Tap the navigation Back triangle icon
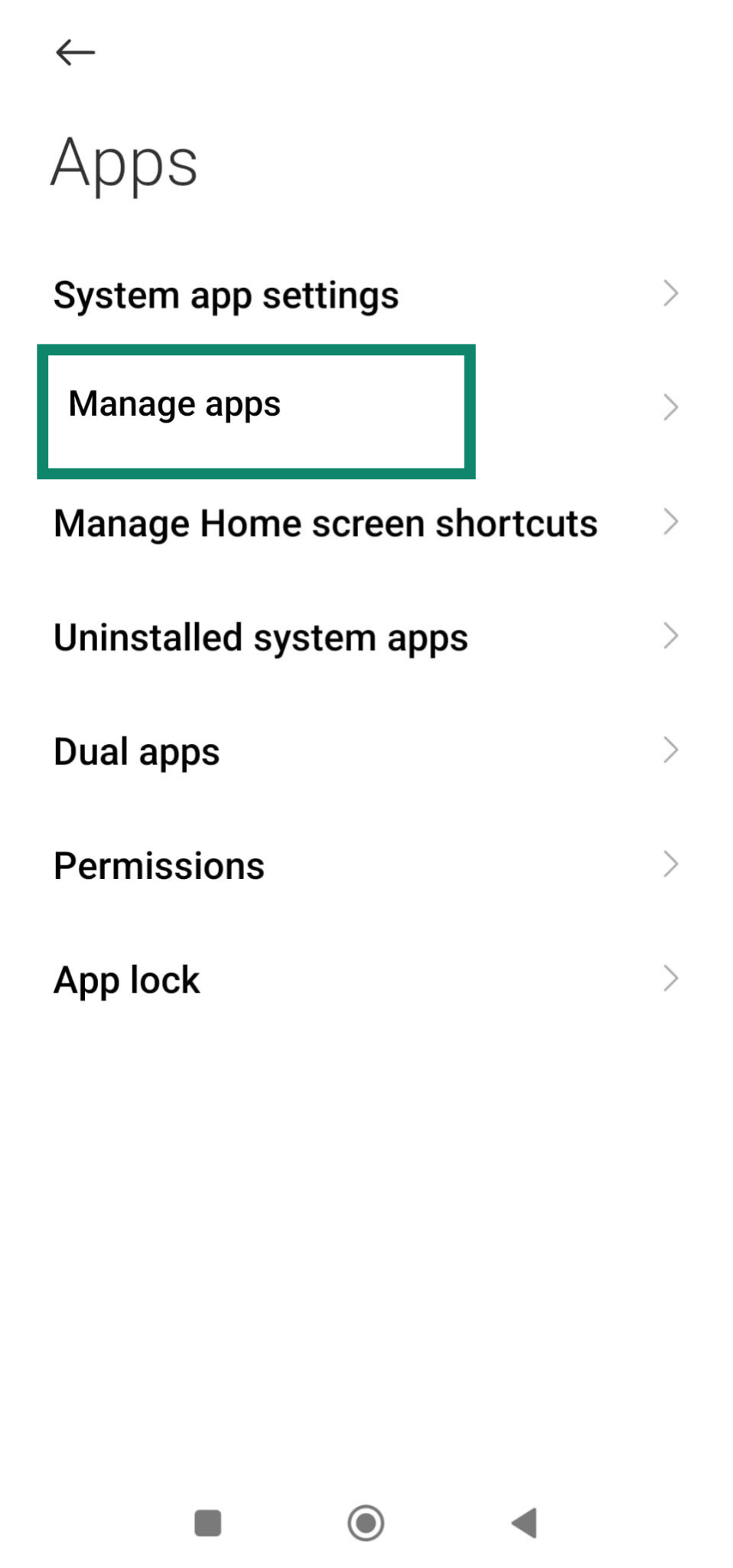The width and height of the screenshot is (733, 1568). [x=524, y=1524]
